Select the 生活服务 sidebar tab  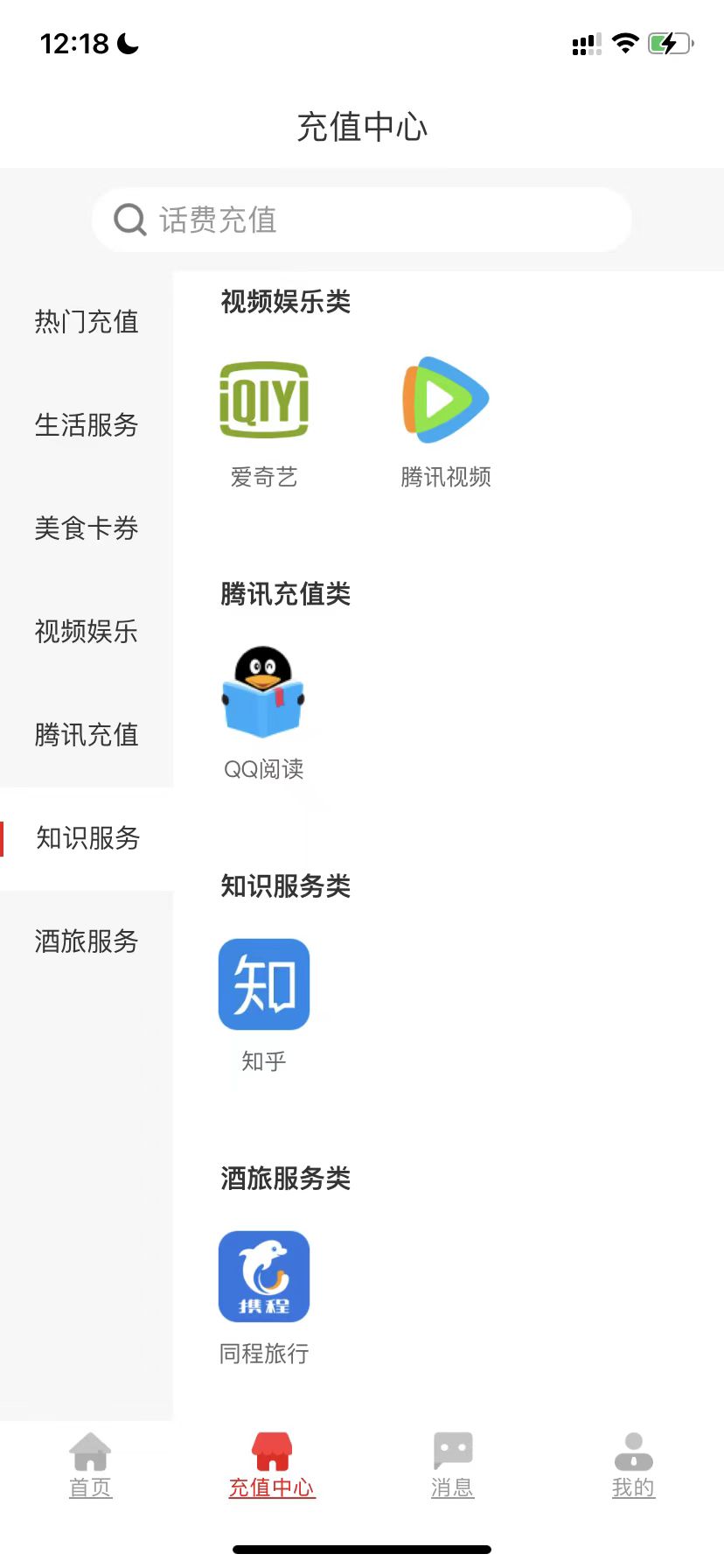(x=86, y=425)
